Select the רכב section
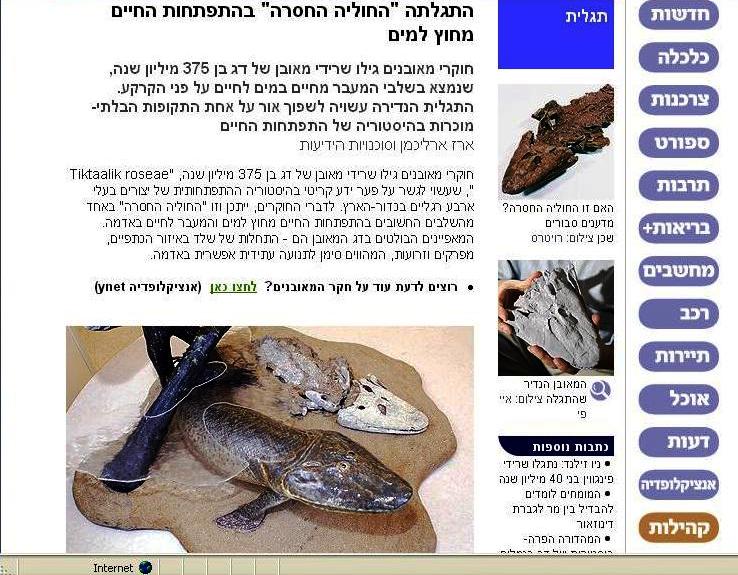The width and height of the screenshot is (738, 575). tap(679, 314)
